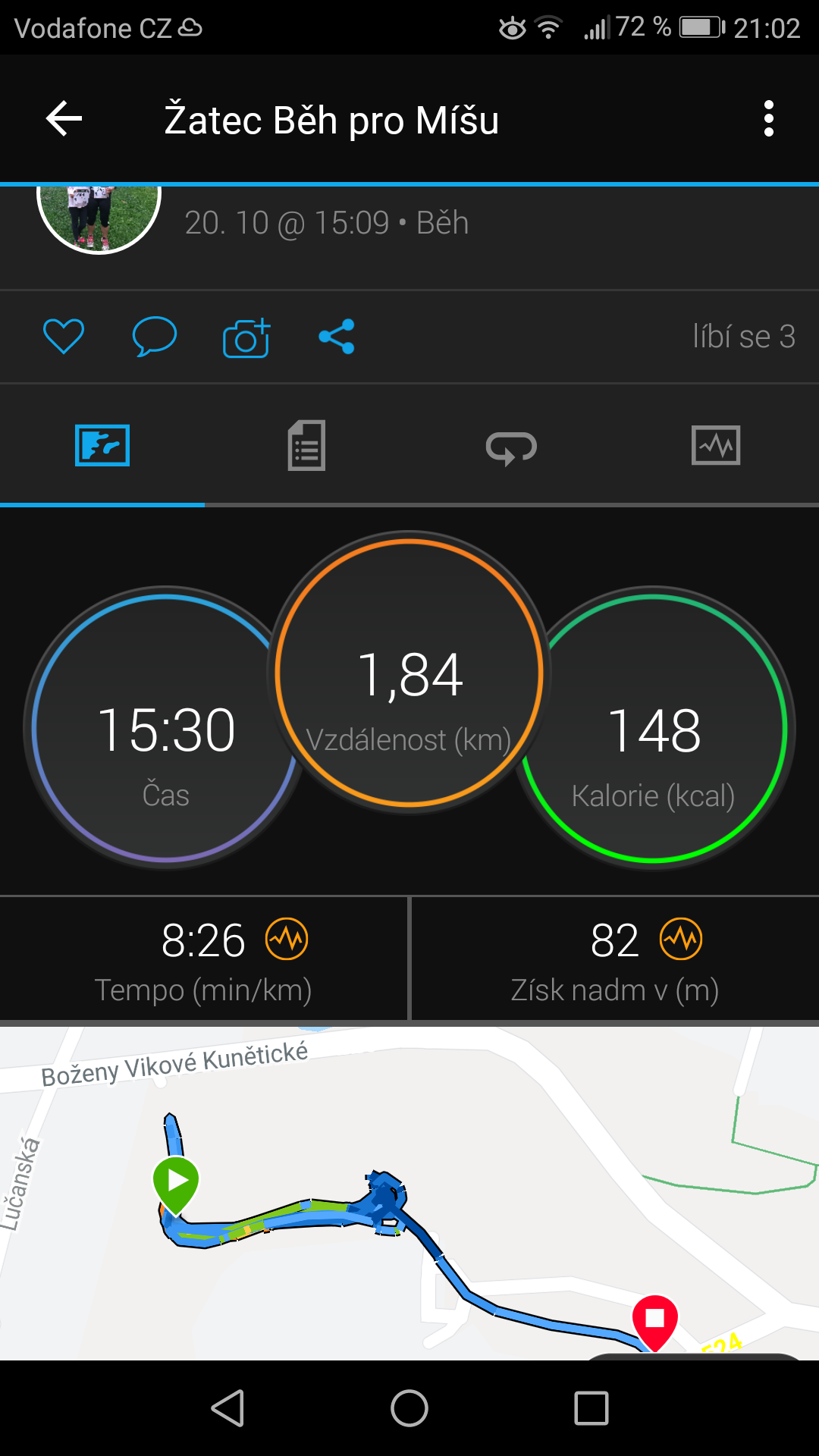View who liked via 'líbí se 3'
The width and height of the screenshot is (819, 1456).
tap(744, 337)
